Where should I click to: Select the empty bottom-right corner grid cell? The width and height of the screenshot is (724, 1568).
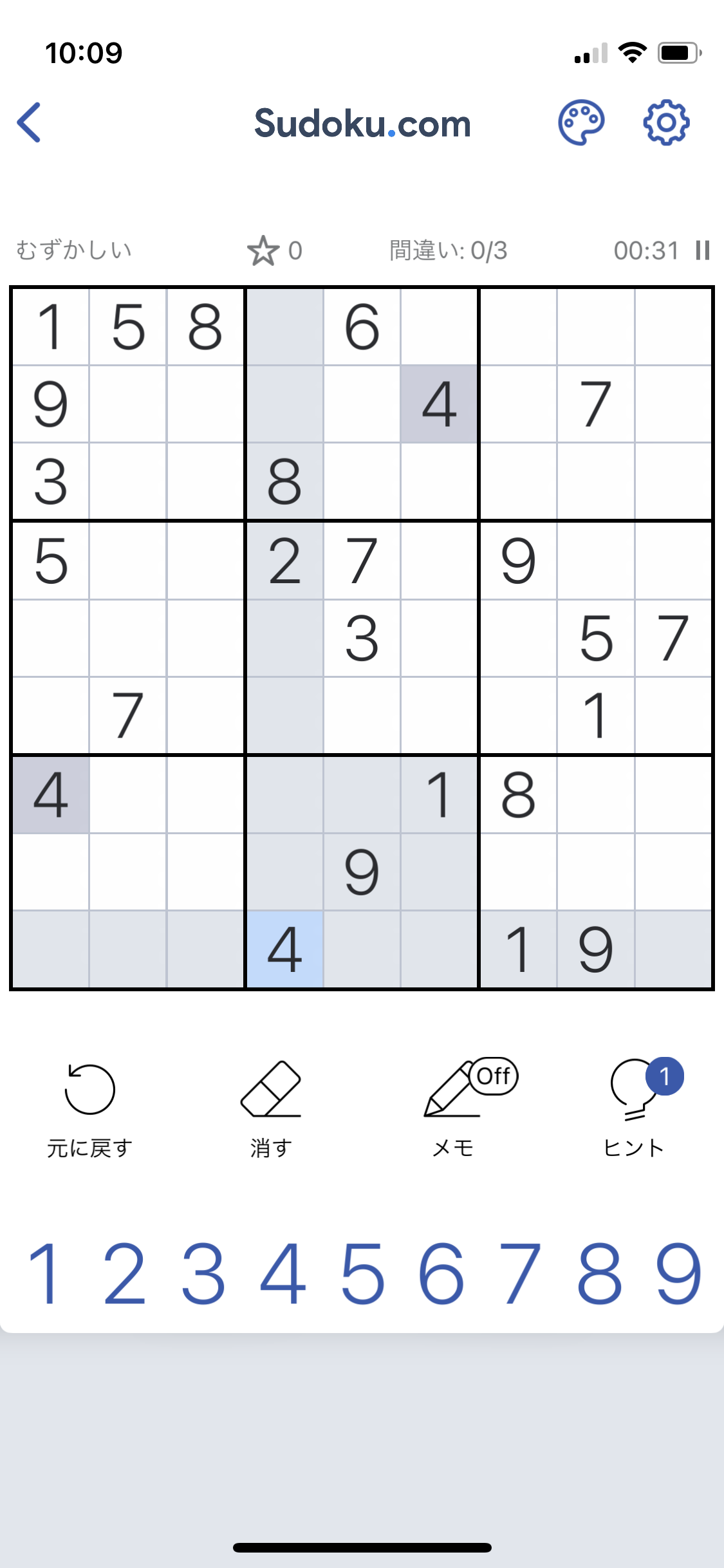click(673, 949)
